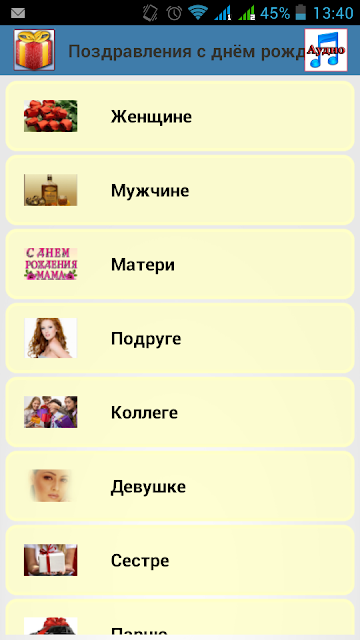360x640 pixels.
Task: Tap the gift box app icon
Action: click(34, 50)
